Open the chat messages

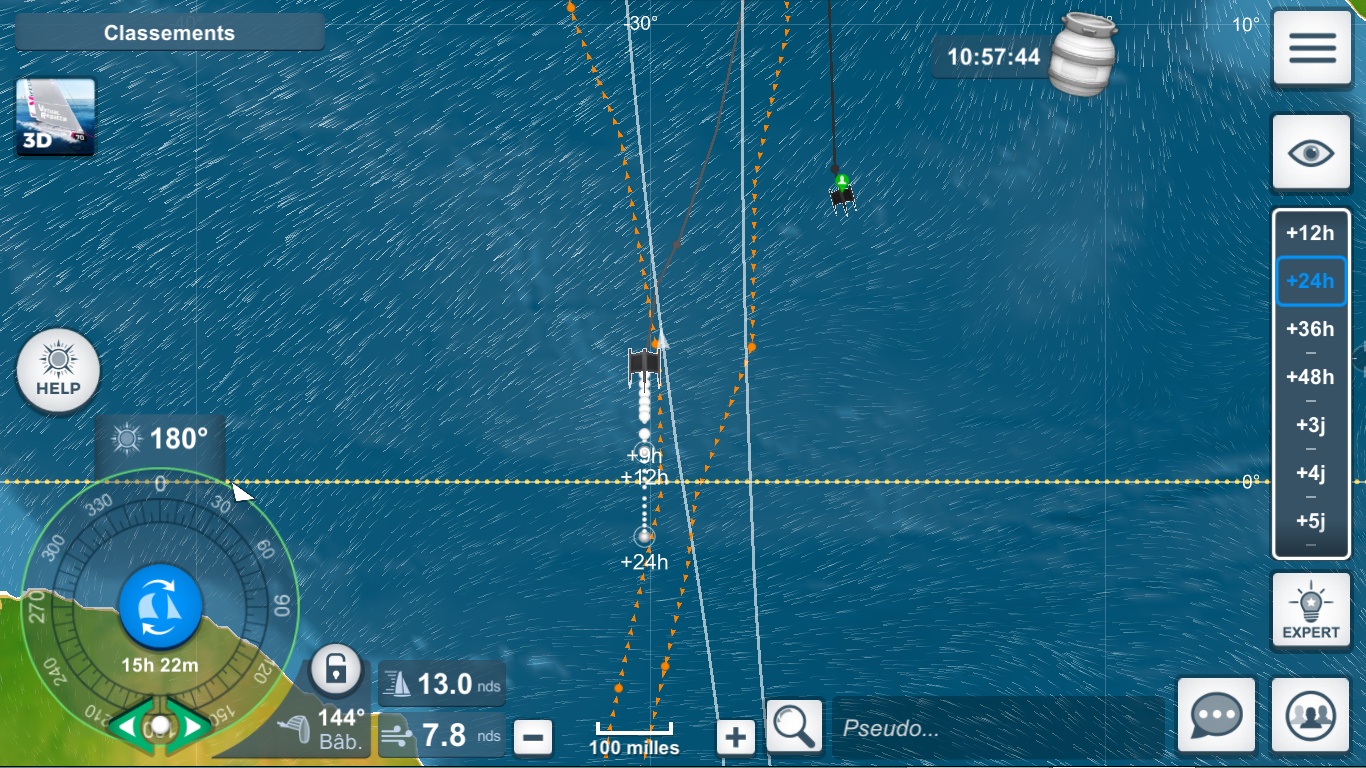(x=1216, y=714)
